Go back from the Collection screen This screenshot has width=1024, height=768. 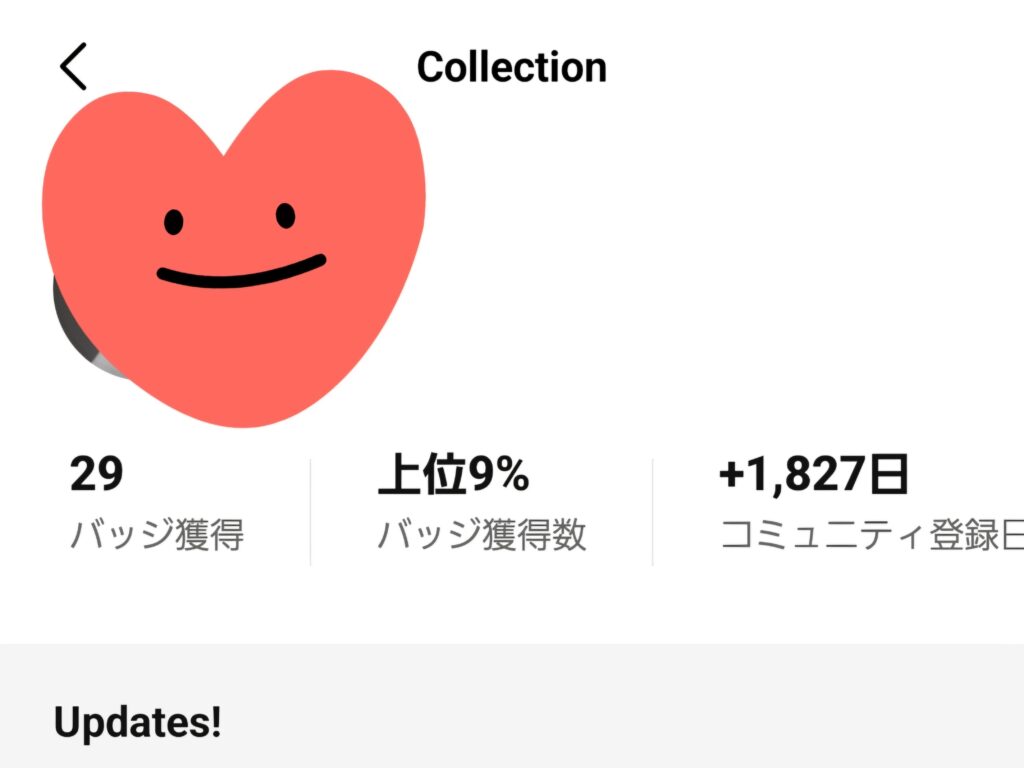tap(73, 67)
